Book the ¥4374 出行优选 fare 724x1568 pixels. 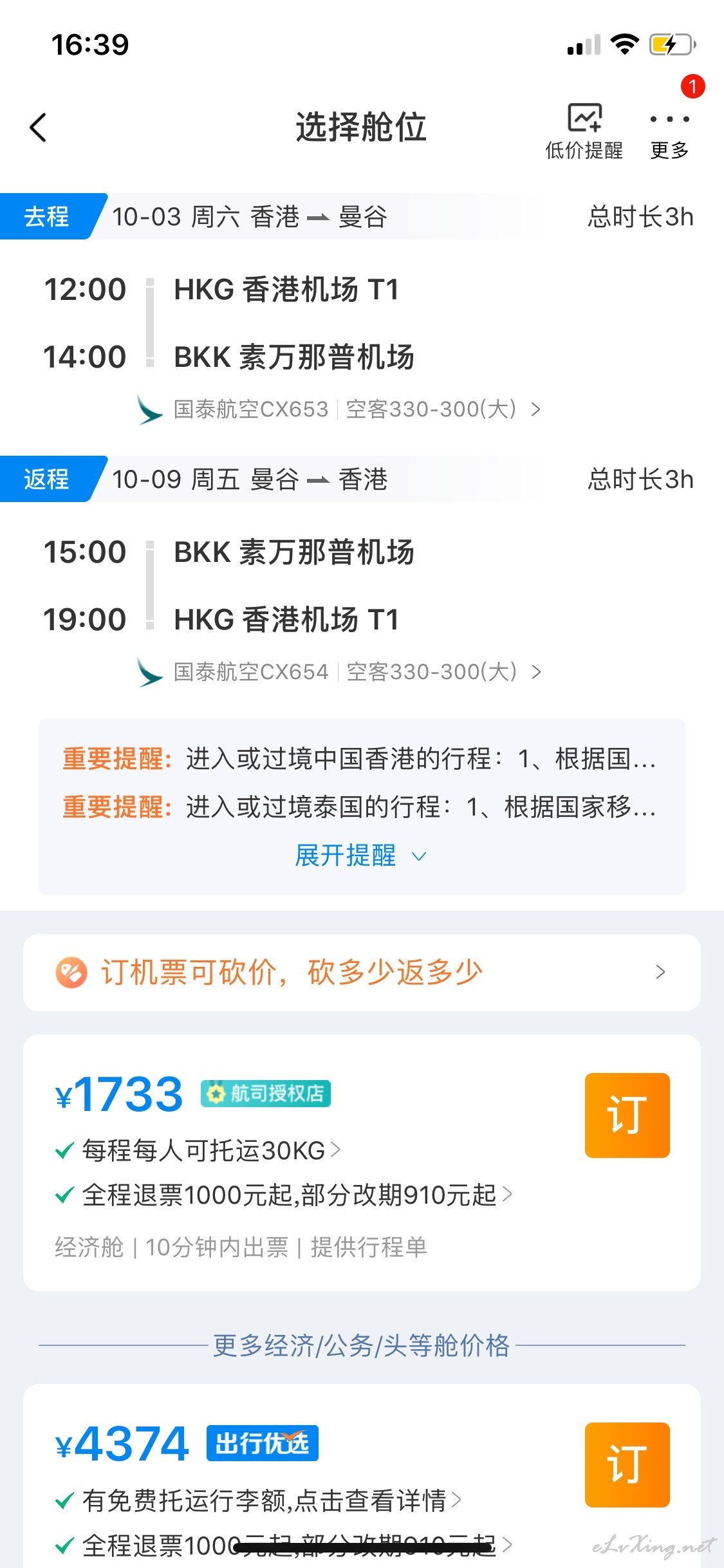[627, 1464]
